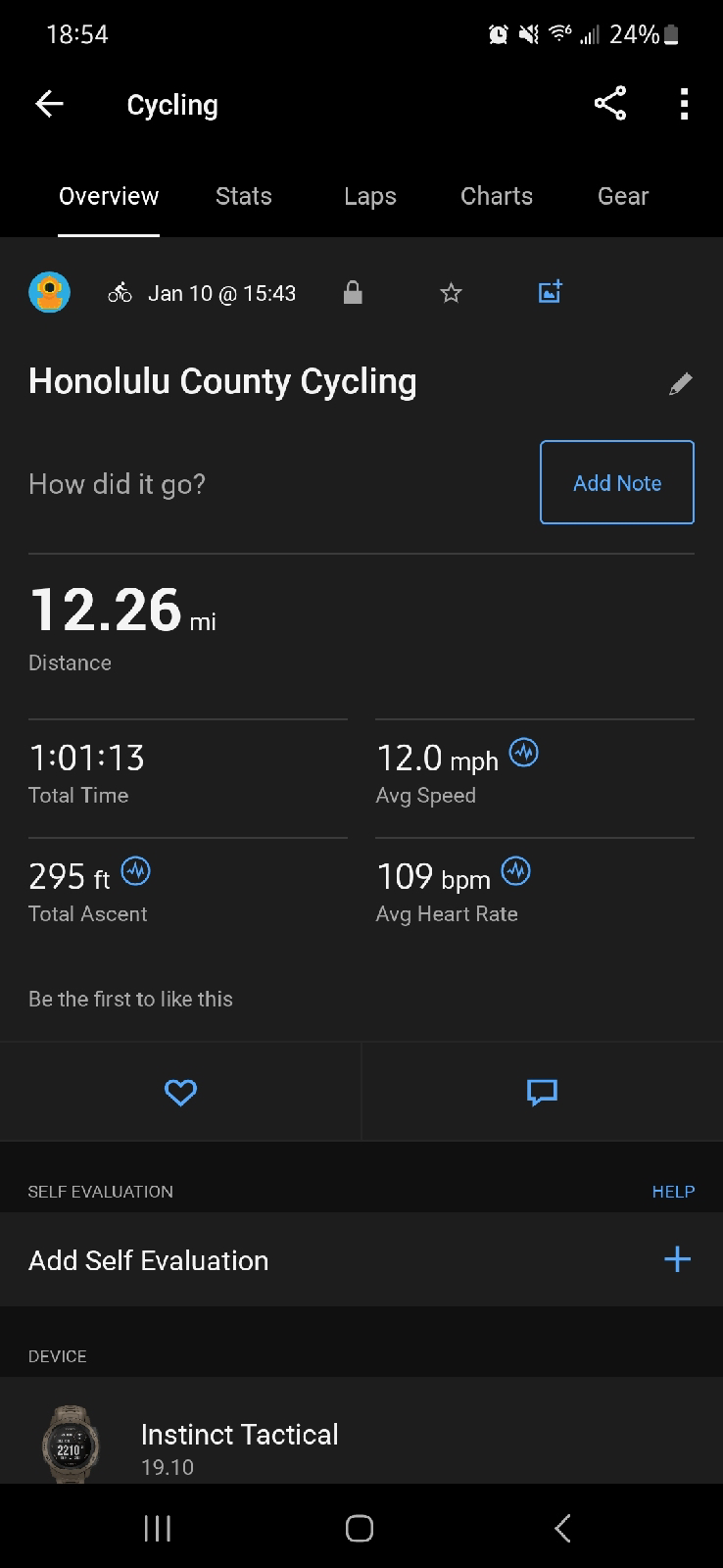Add a self evaluation
723x1568 pixels.
(x=676, y=1259)
